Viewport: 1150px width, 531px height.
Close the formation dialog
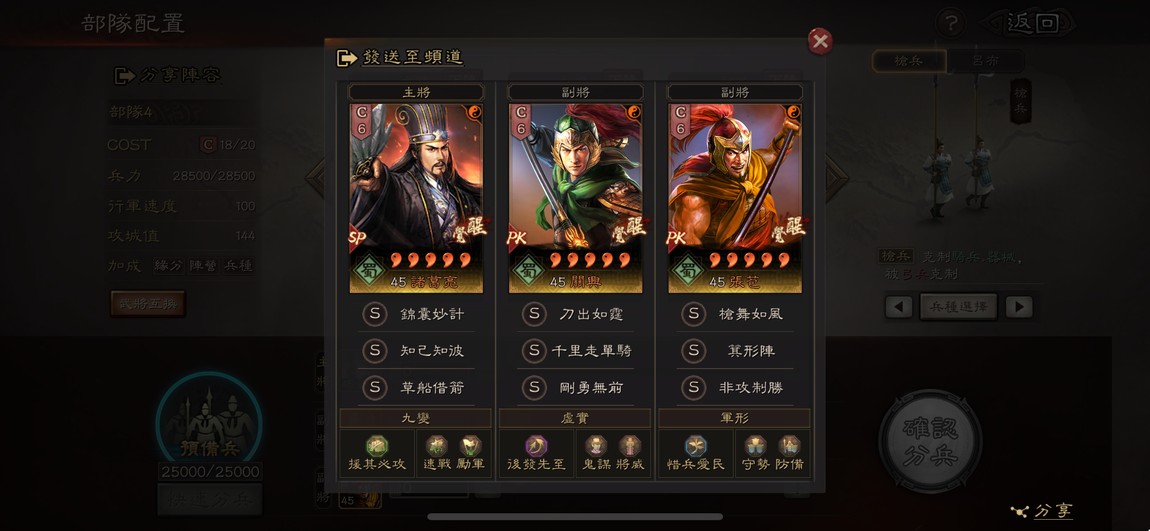[x=820, y=41]
